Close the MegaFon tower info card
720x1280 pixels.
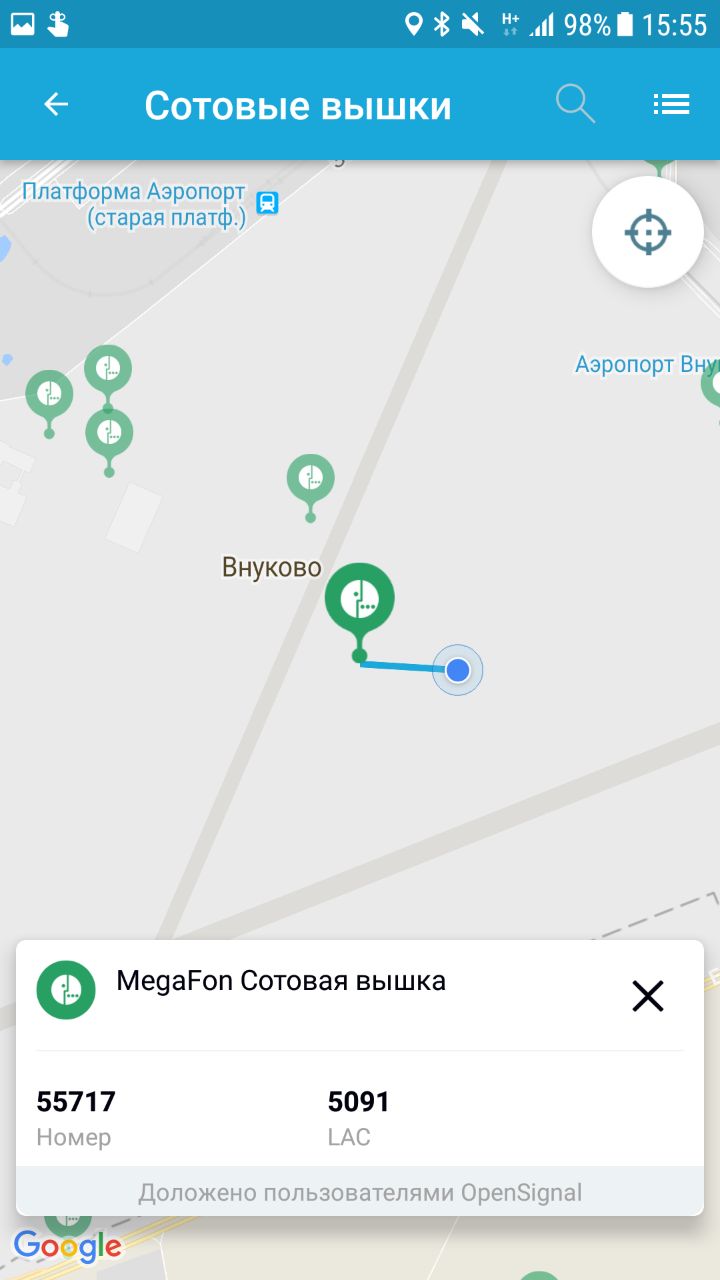click(x=648, y=995)
